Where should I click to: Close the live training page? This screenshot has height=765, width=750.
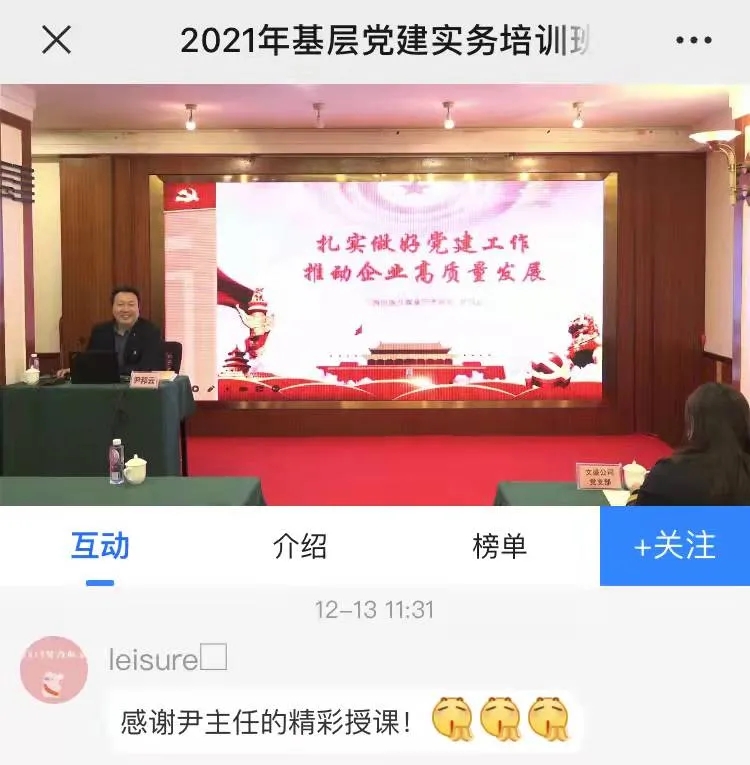pyautogui.click(x=56, y=40)
